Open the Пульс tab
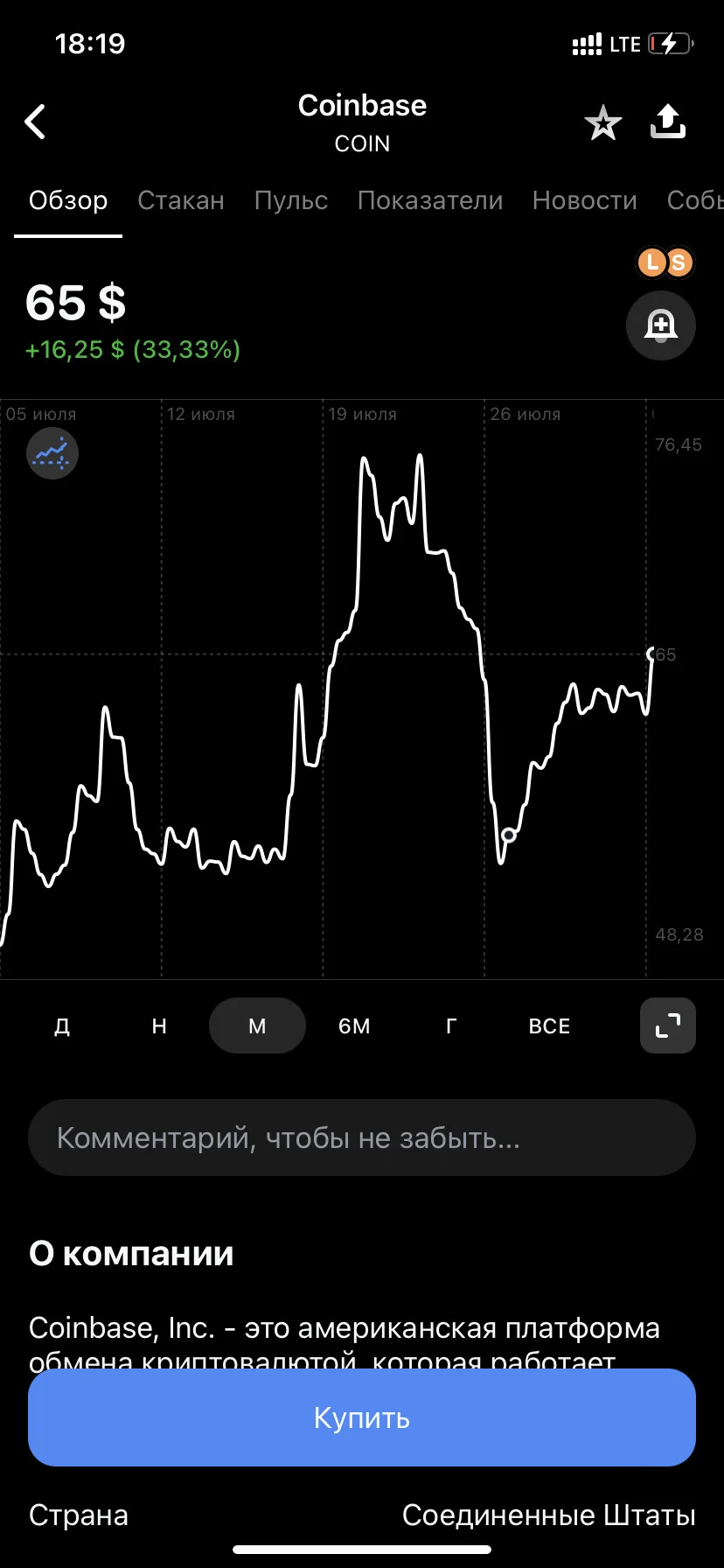Screen dimensions: 724x1568 click(x=291, y=200)
